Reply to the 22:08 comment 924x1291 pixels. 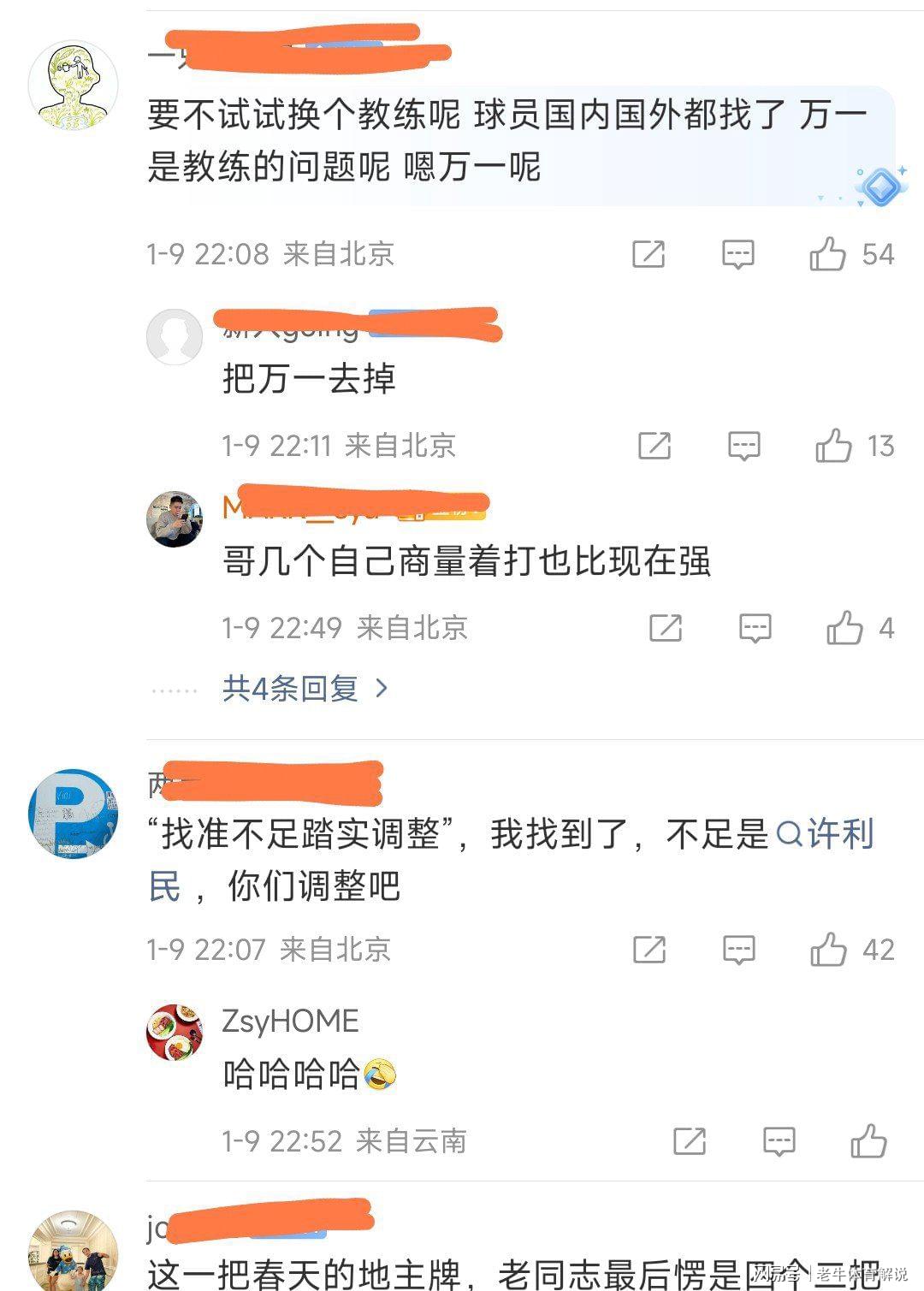(x=737, y=254)
